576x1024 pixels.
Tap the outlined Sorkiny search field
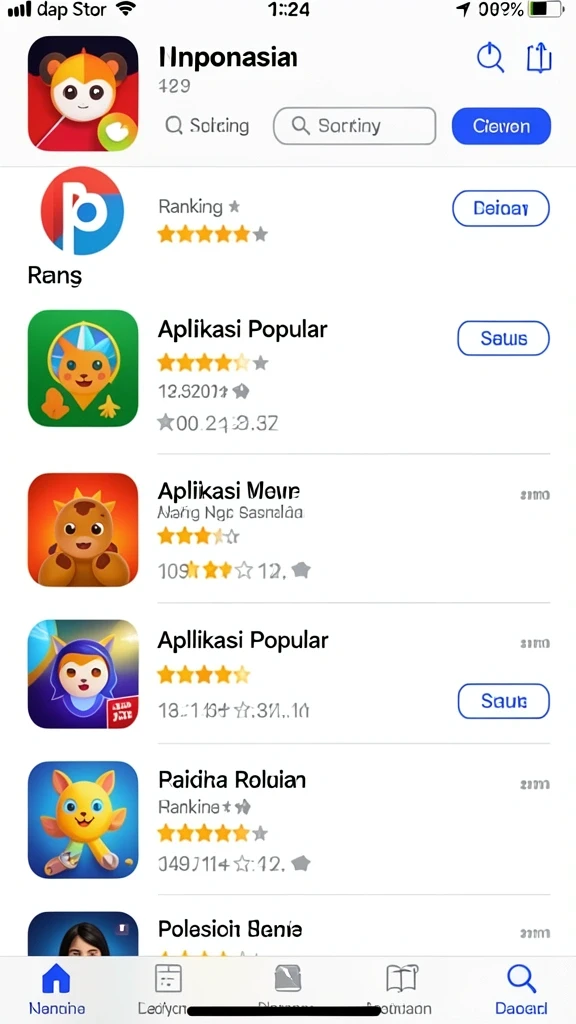(x=355, y=125)
